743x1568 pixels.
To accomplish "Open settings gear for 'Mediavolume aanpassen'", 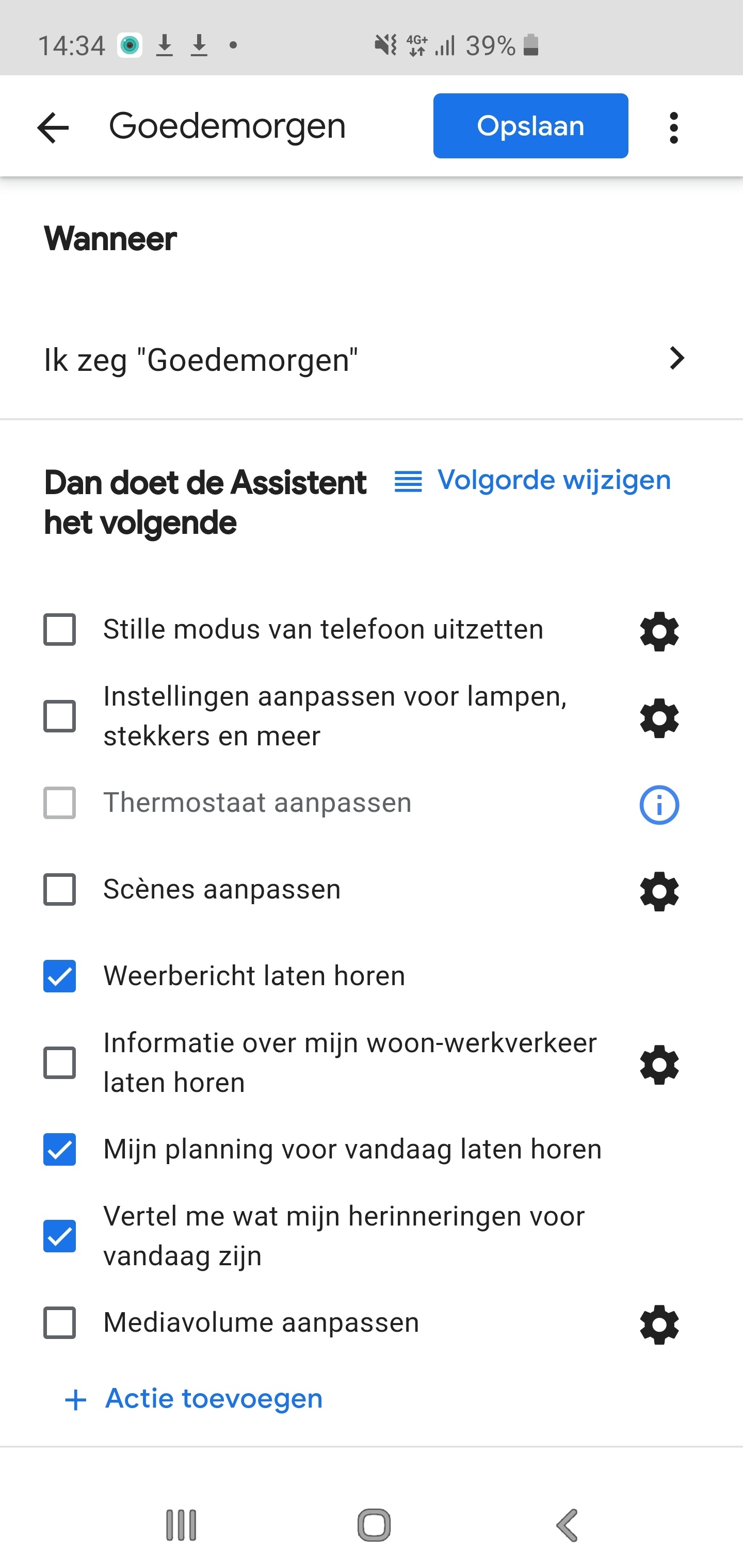I will tap(659, 1324).
